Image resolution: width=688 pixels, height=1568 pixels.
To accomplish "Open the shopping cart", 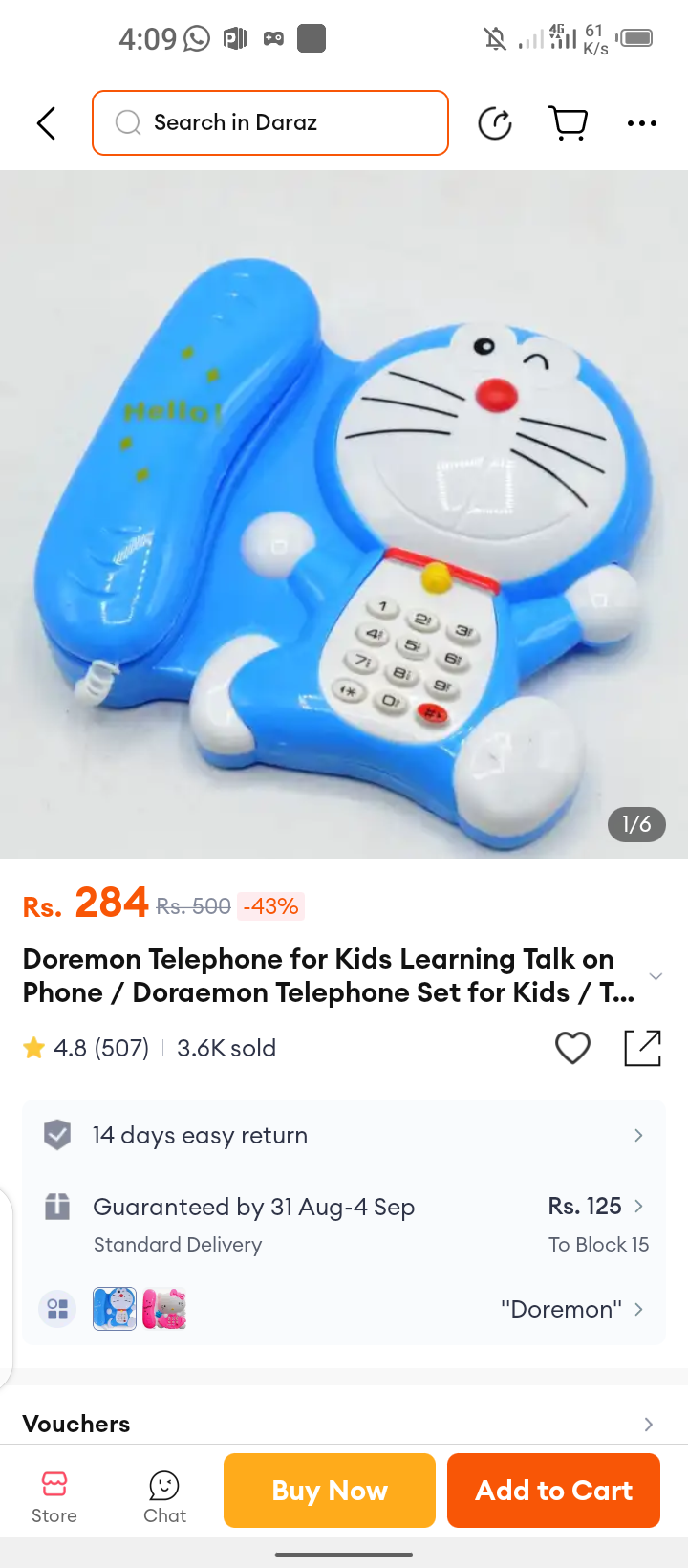I will tap(569, 122).
